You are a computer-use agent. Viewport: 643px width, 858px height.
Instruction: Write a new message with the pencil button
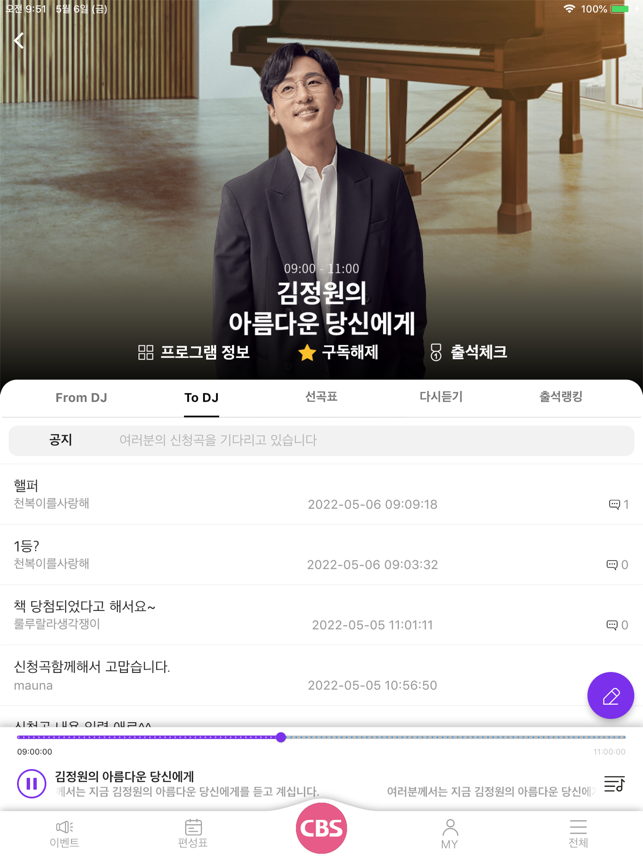pos(610,695)
